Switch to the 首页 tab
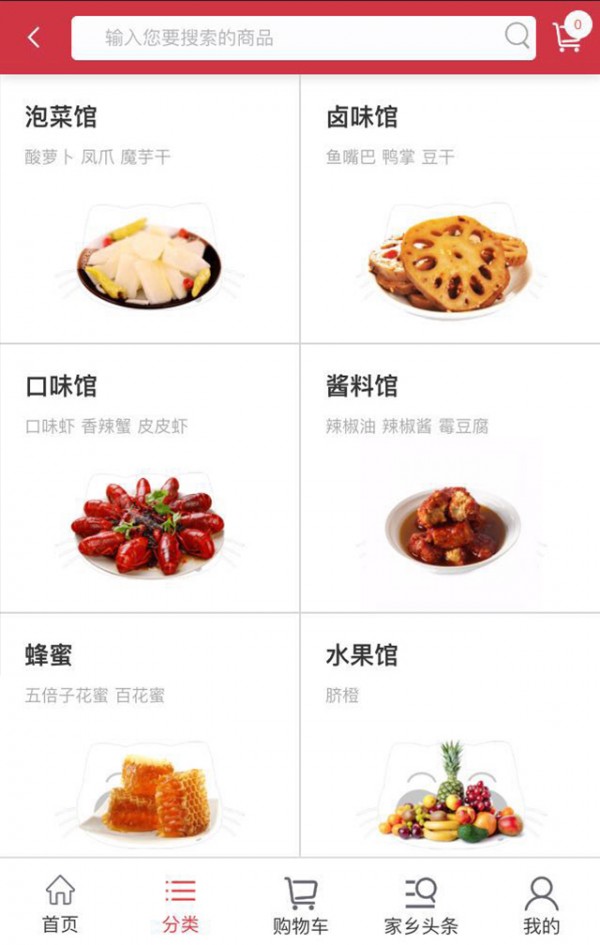The width and height of the screenshot is (600, 945). (60, 903)
